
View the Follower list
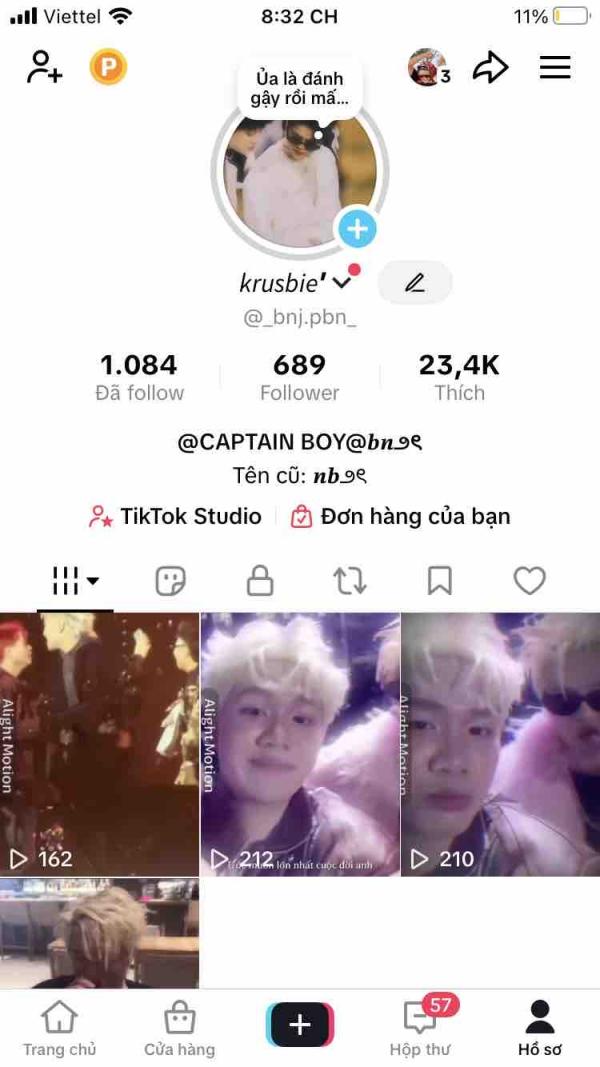click(299, 377)
